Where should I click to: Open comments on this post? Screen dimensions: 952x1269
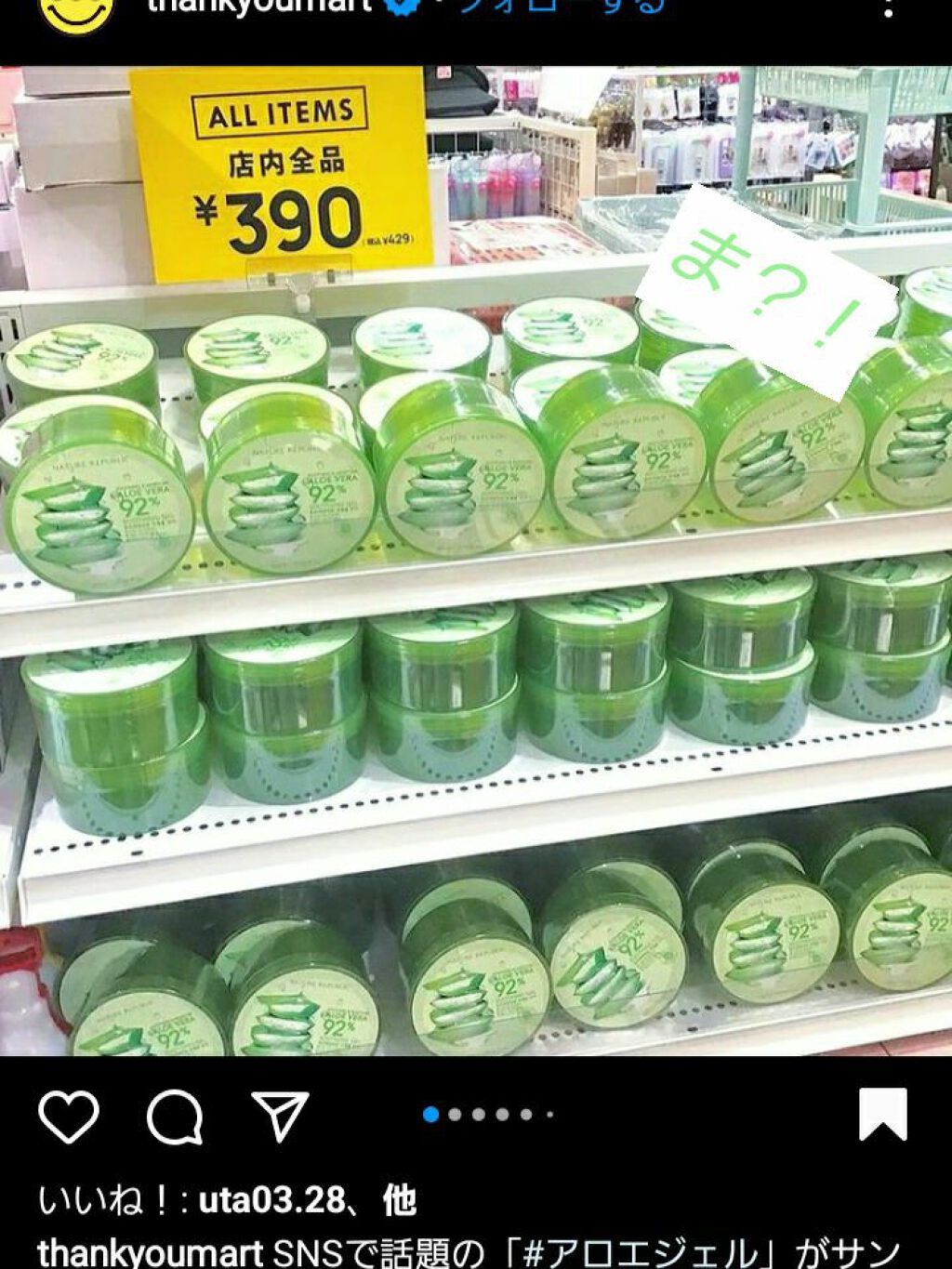[174, 1115]
